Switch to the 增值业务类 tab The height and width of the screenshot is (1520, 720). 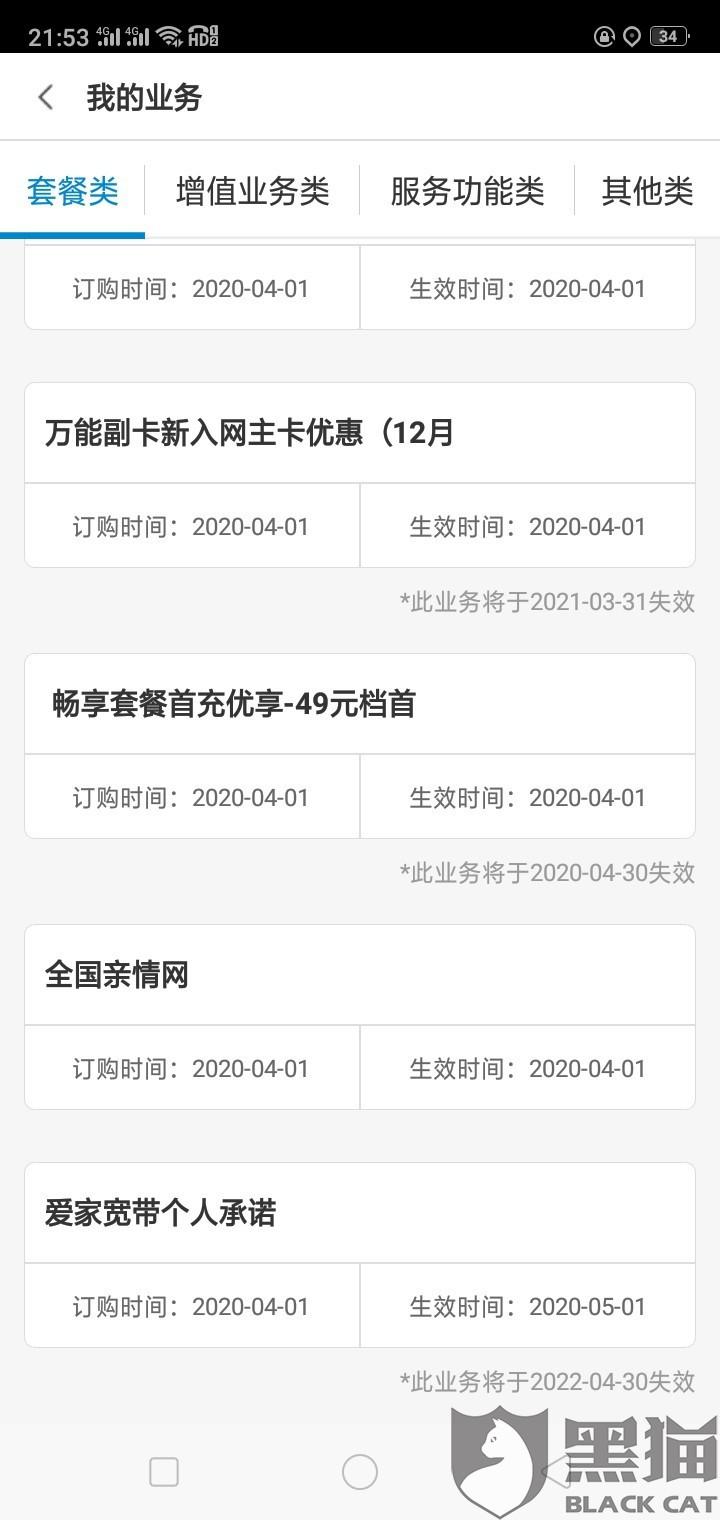click(x=252, y=190)
